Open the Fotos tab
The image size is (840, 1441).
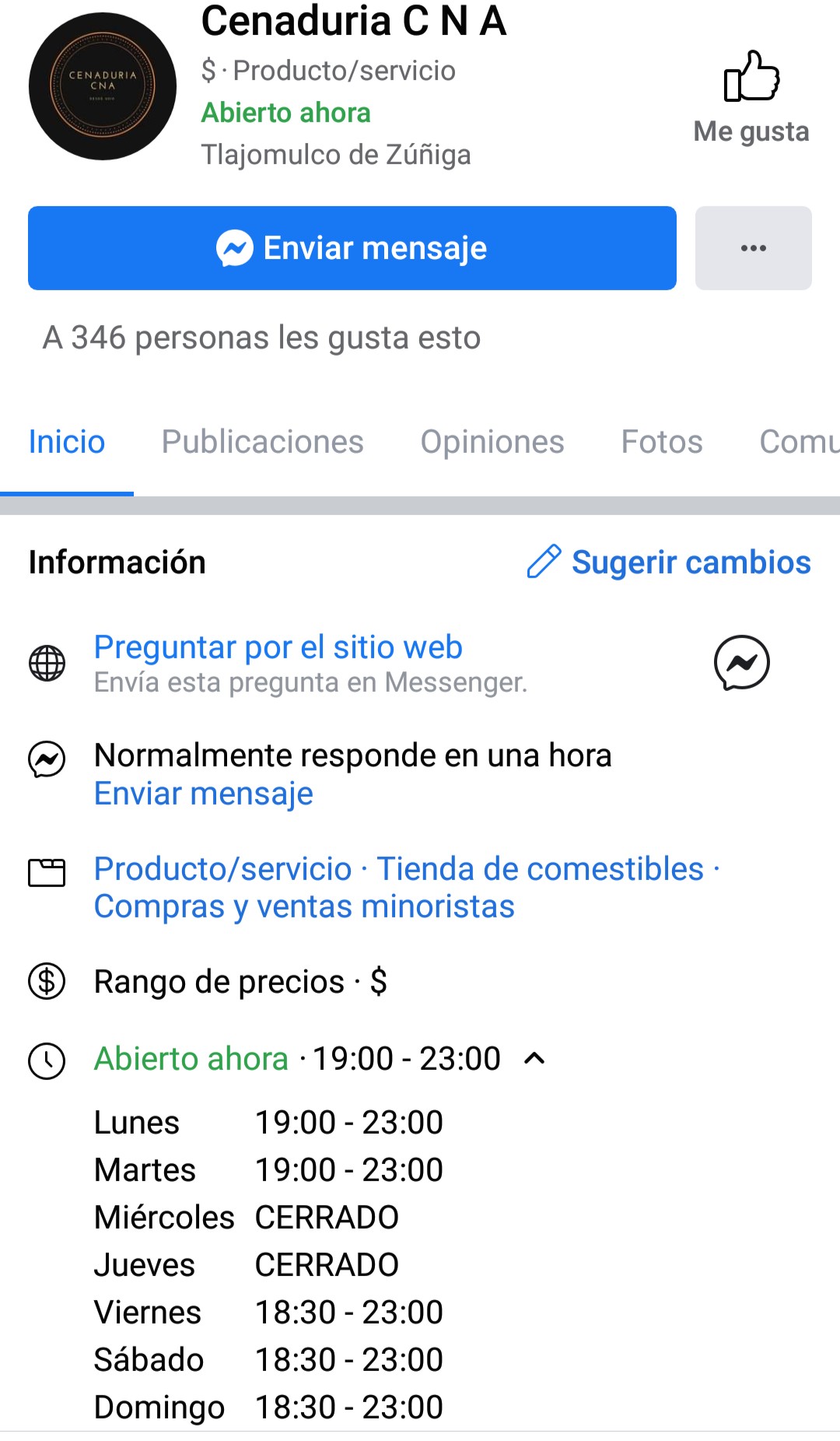661,442
